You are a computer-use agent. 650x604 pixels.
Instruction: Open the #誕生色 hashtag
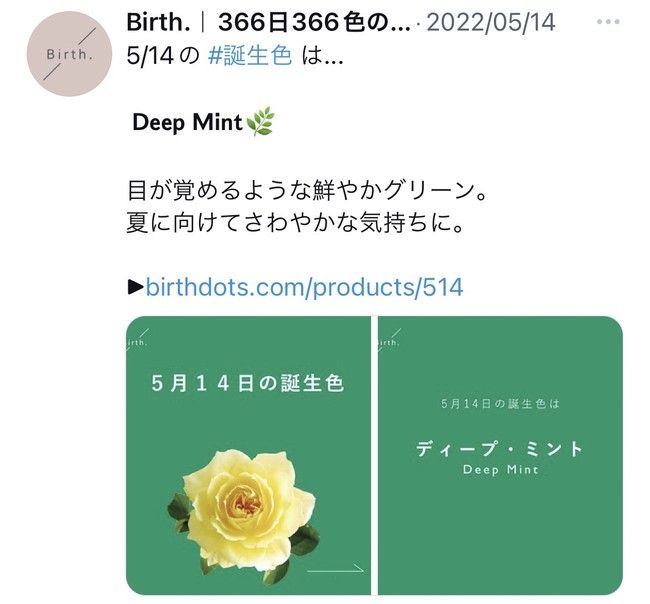pos(249,55)
